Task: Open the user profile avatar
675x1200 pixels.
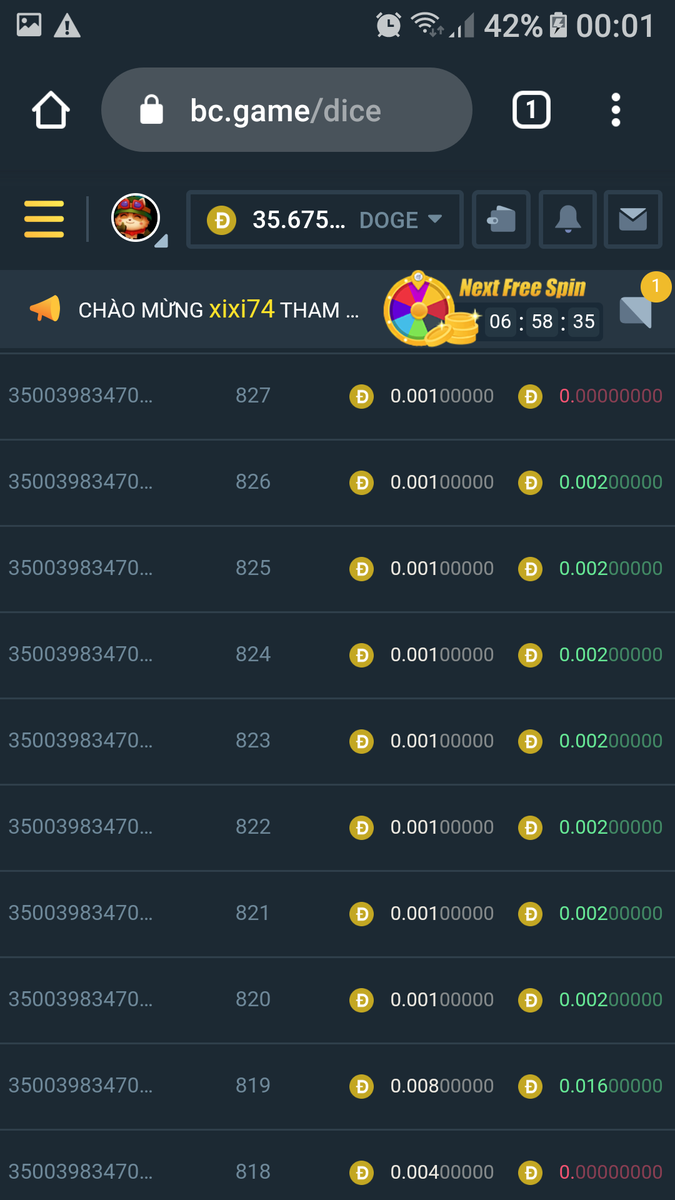Action: pos(136,218)
